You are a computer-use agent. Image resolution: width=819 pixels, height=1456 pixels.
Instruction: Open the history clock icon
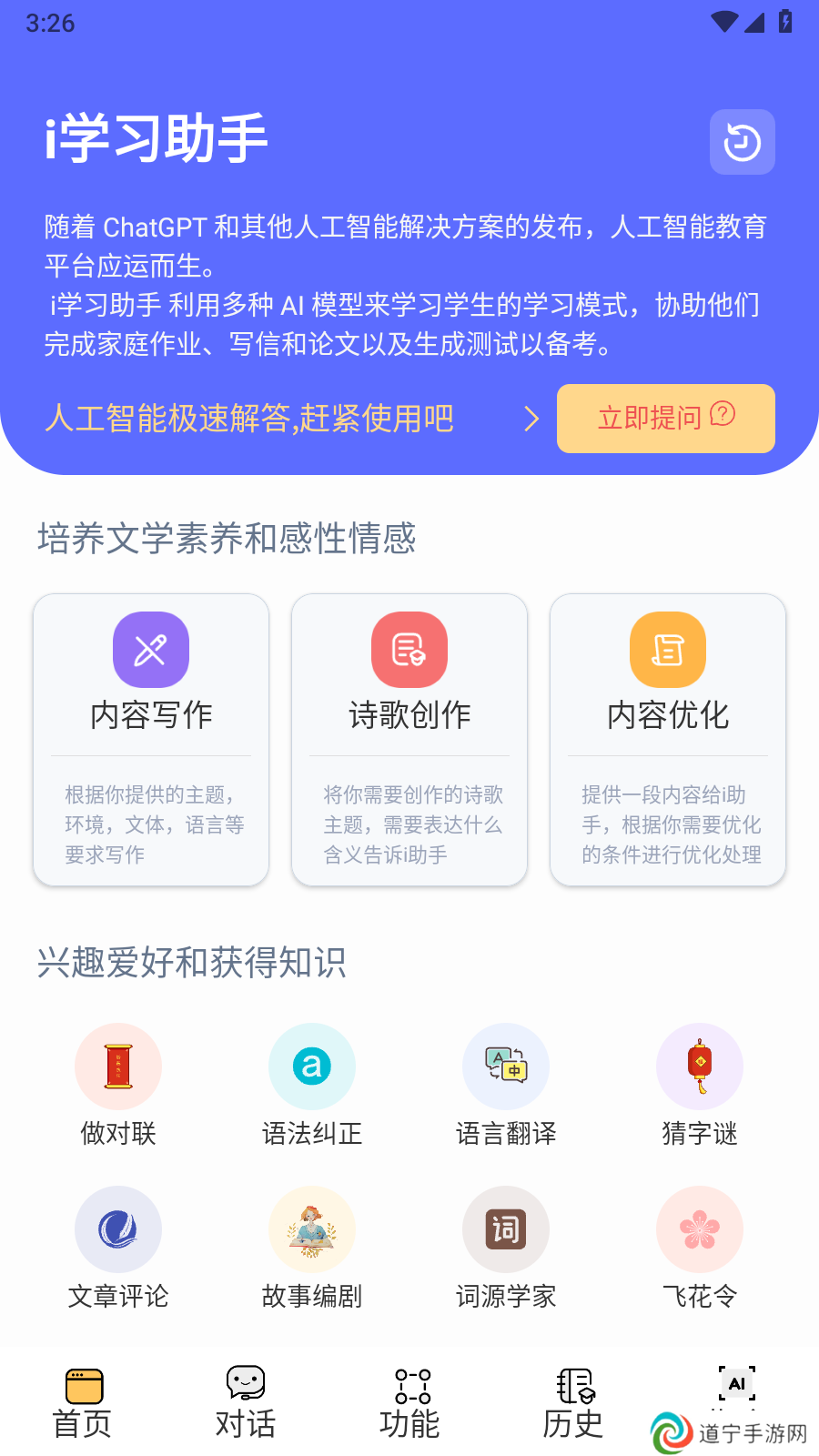[x=743, y=142]
